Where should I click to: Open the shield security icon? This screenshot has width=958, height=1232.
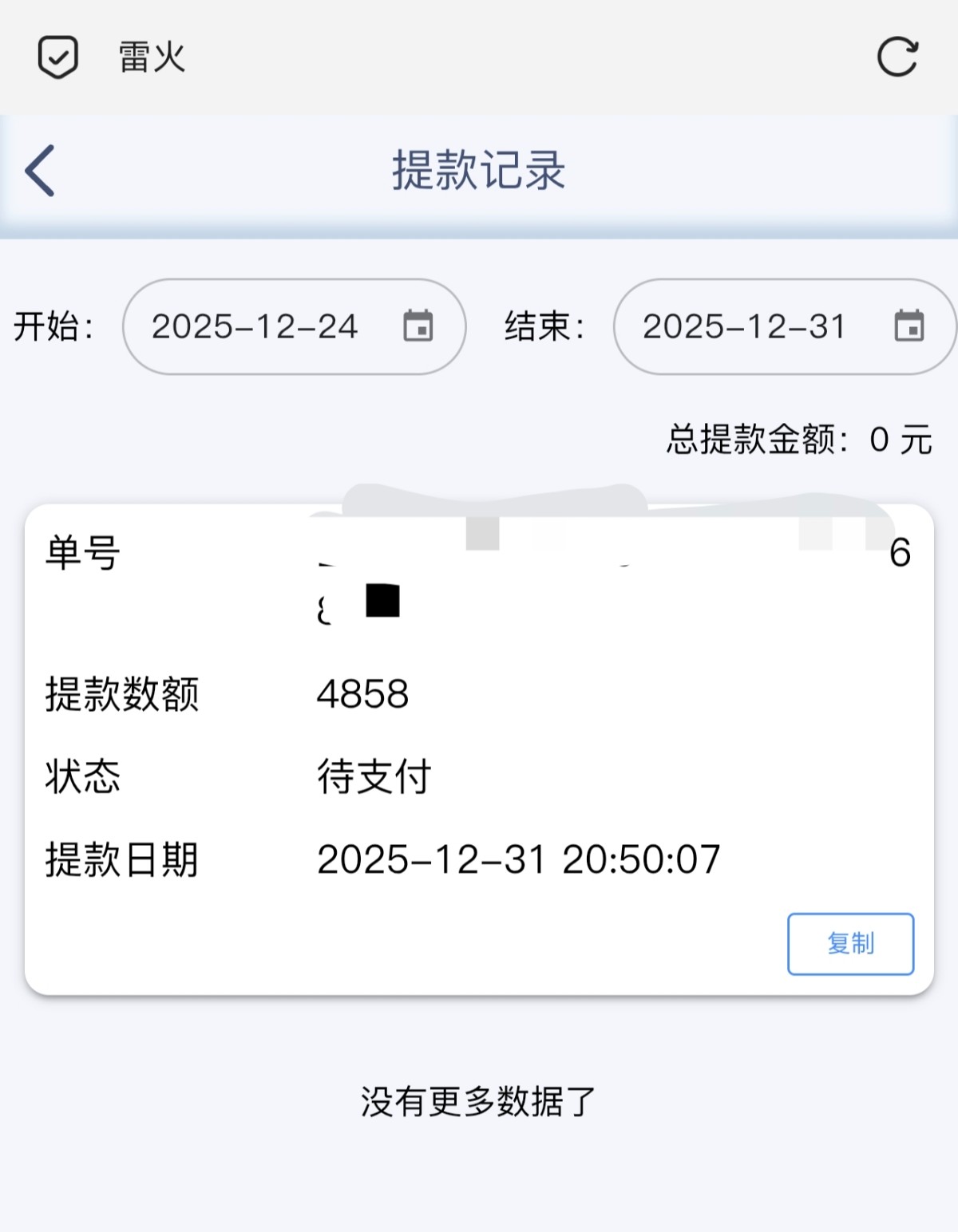[58, 57]
